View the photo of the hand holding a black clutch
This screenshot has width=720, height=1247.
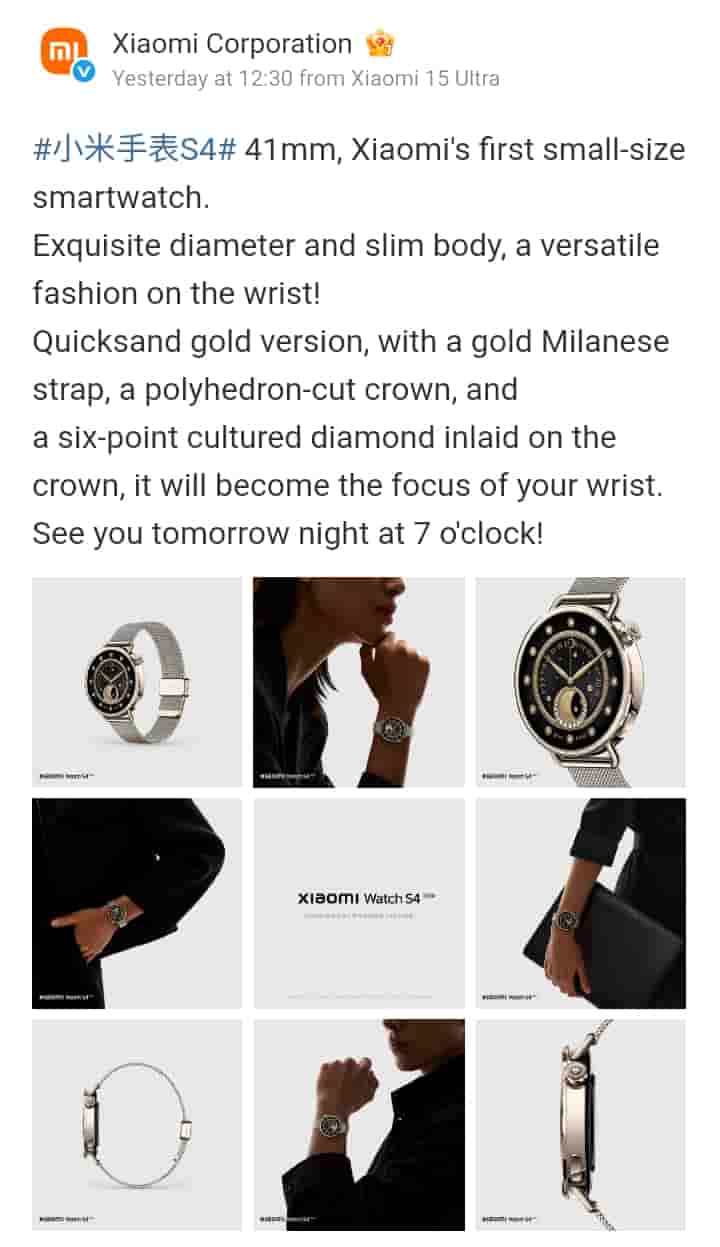point(580,903)
